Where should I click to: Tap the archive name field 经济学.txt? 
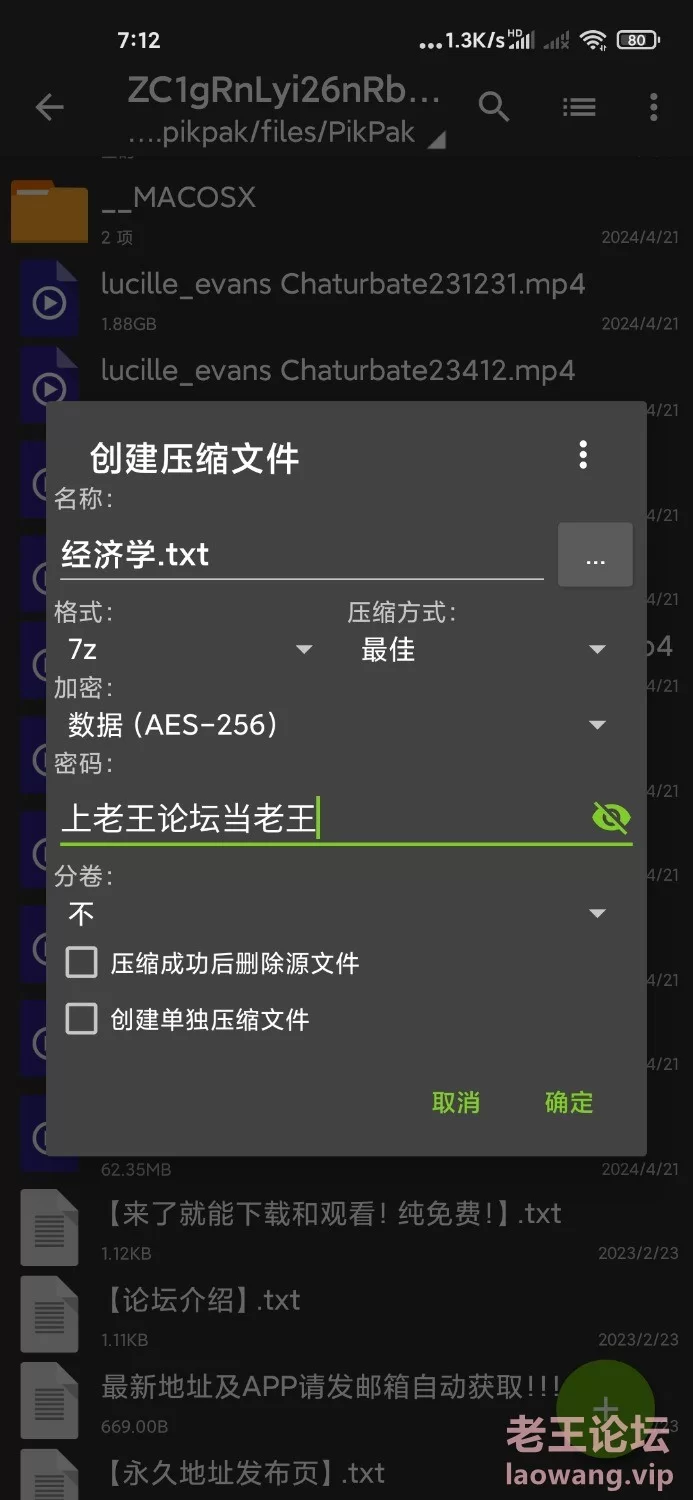[x=300, y=555]
